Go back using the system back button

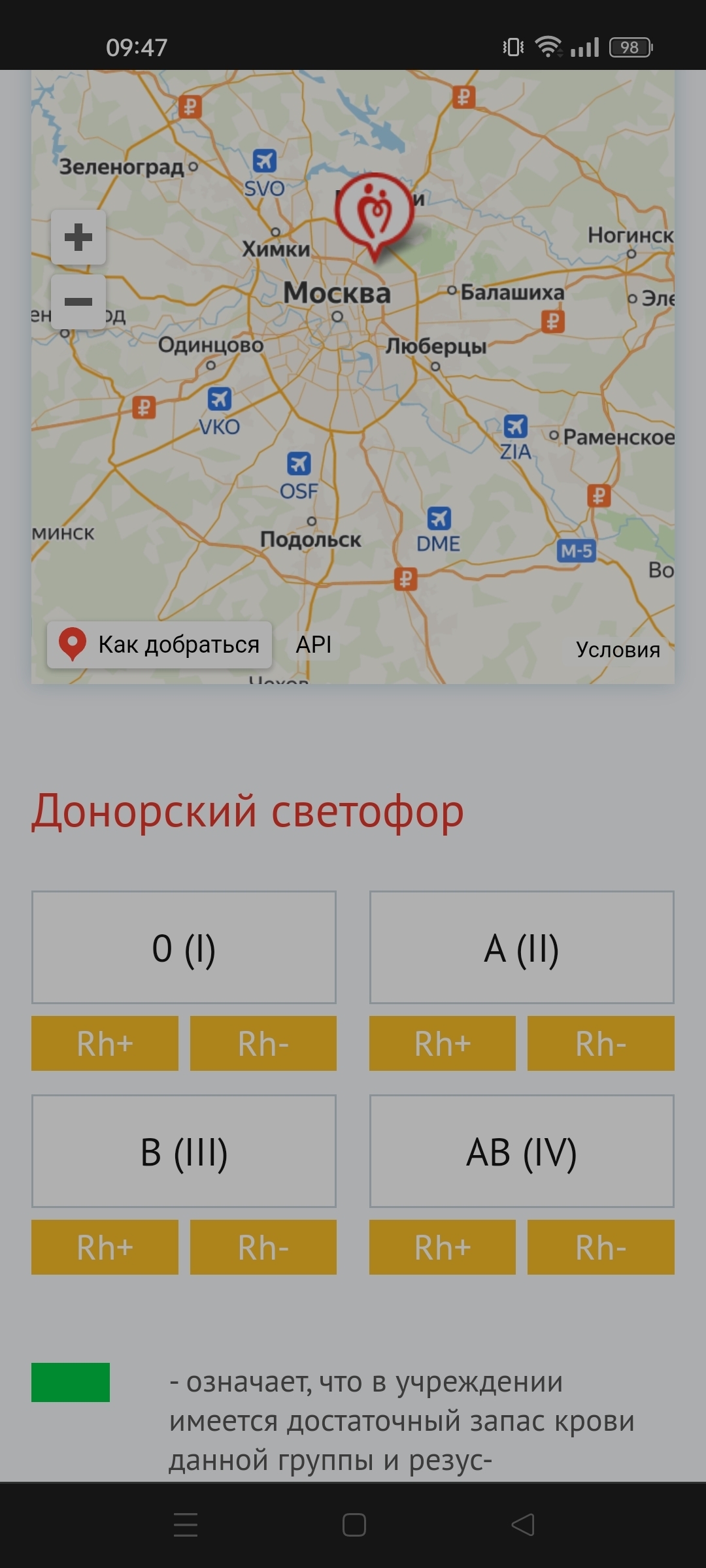tap(522, 1525)
